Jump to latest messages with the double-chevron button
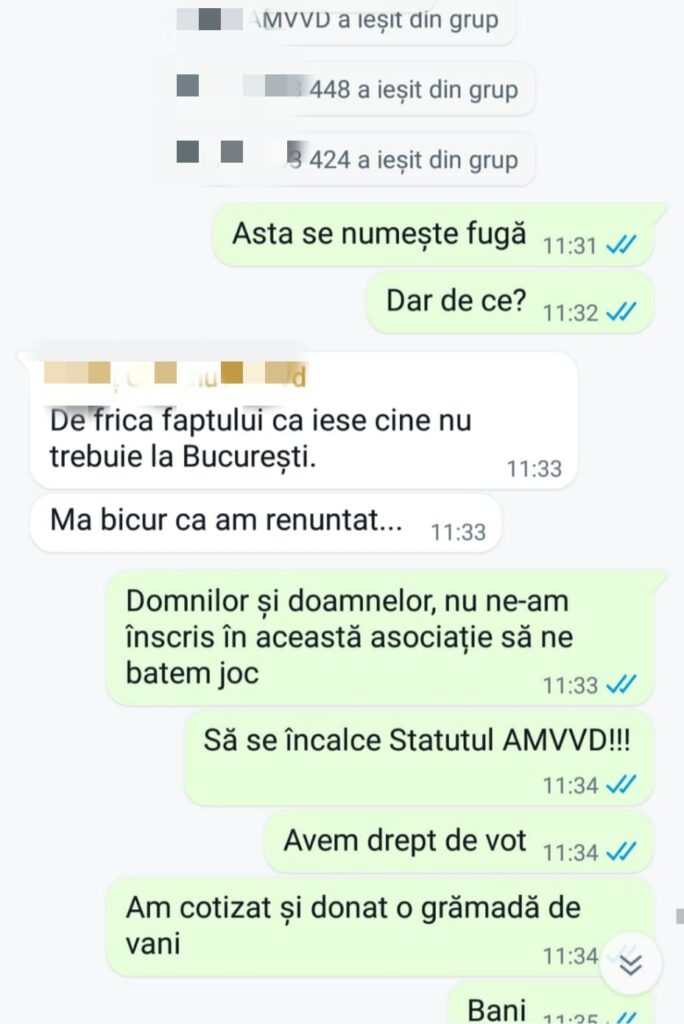The width and height of the screenshot is (684, 1024). pyautogui.click(x=630, y=963)
